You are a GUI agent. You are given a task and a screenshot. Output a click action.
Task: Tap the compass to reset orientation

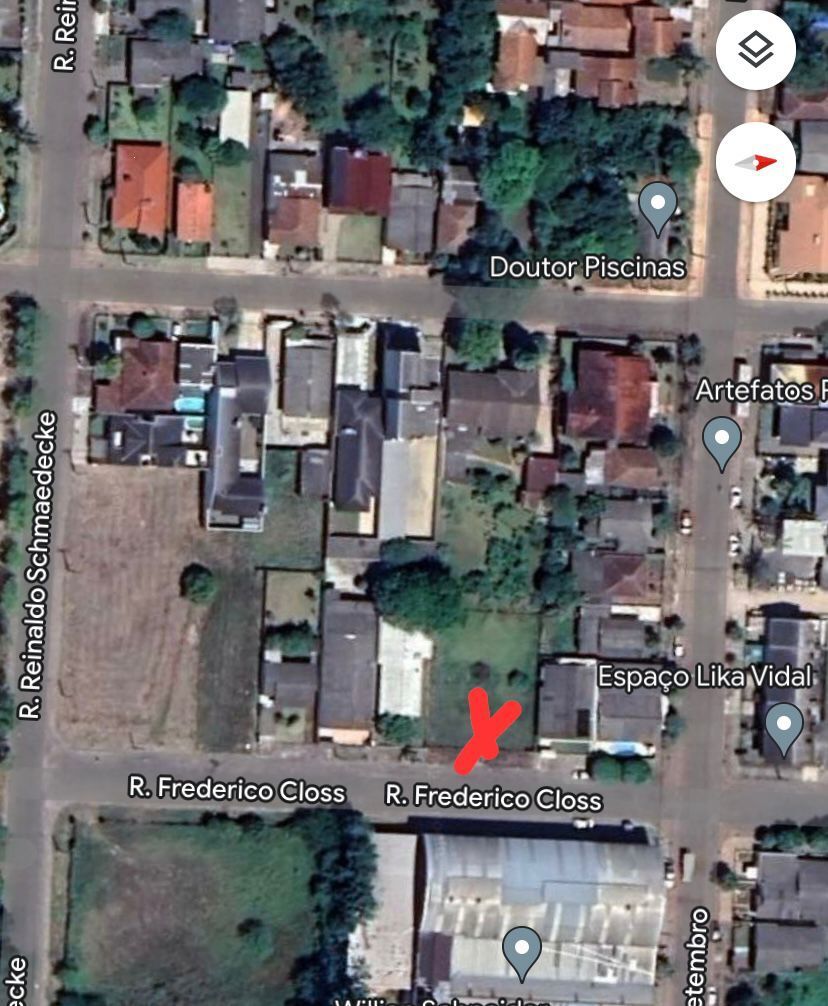[756, 162]
